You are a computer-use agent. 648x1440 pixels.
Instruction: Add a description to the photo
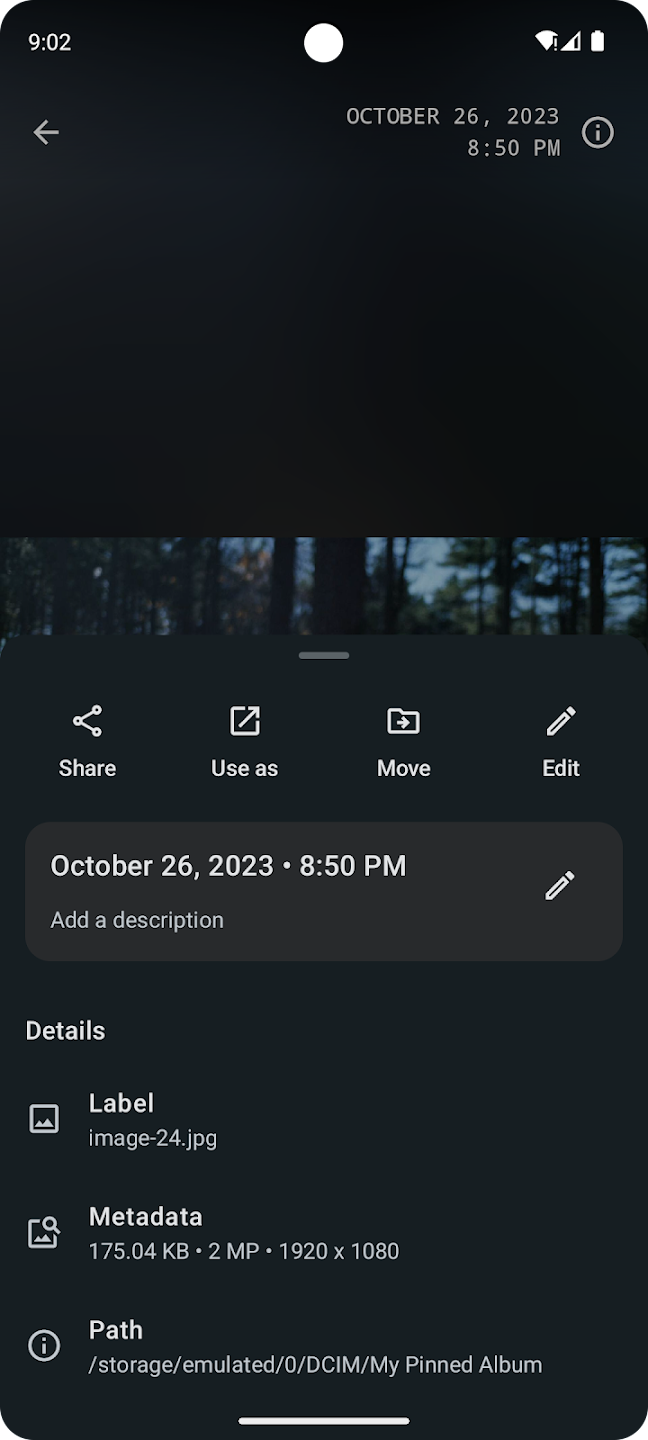click(x=137, y=920)
